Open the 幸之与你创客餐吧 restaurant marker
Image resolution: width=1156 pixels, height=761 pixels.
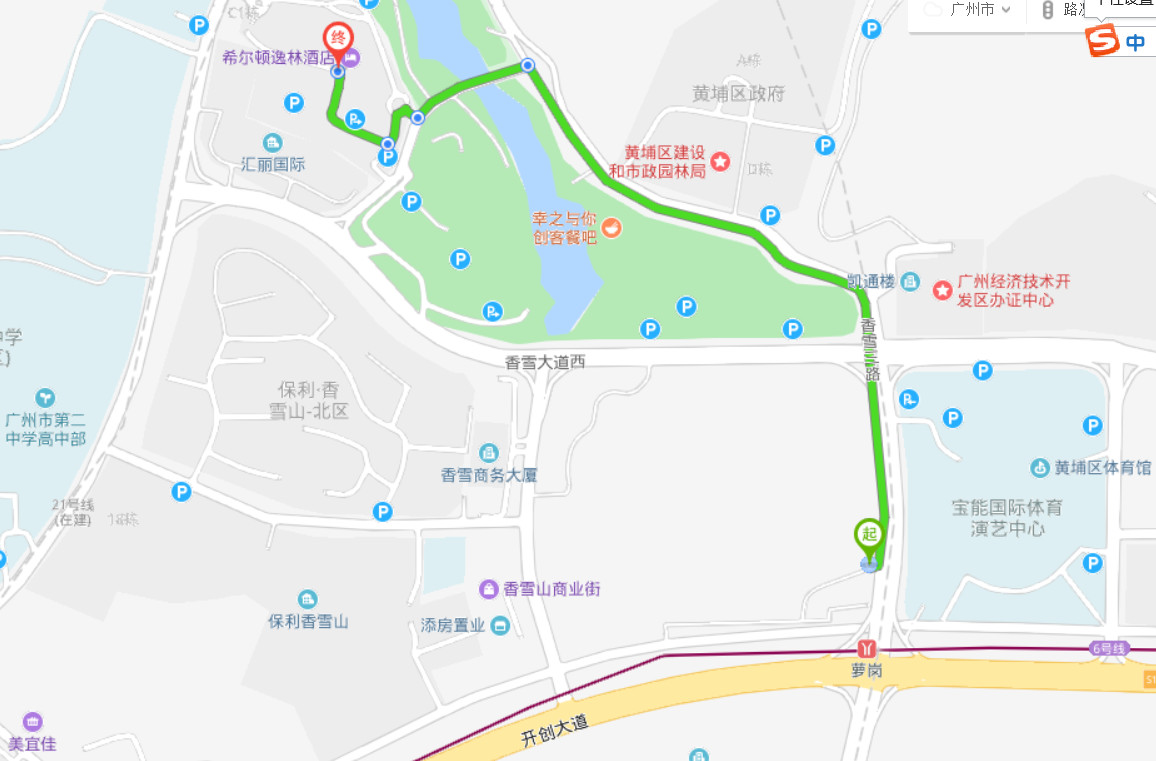(x=611, y=228)
